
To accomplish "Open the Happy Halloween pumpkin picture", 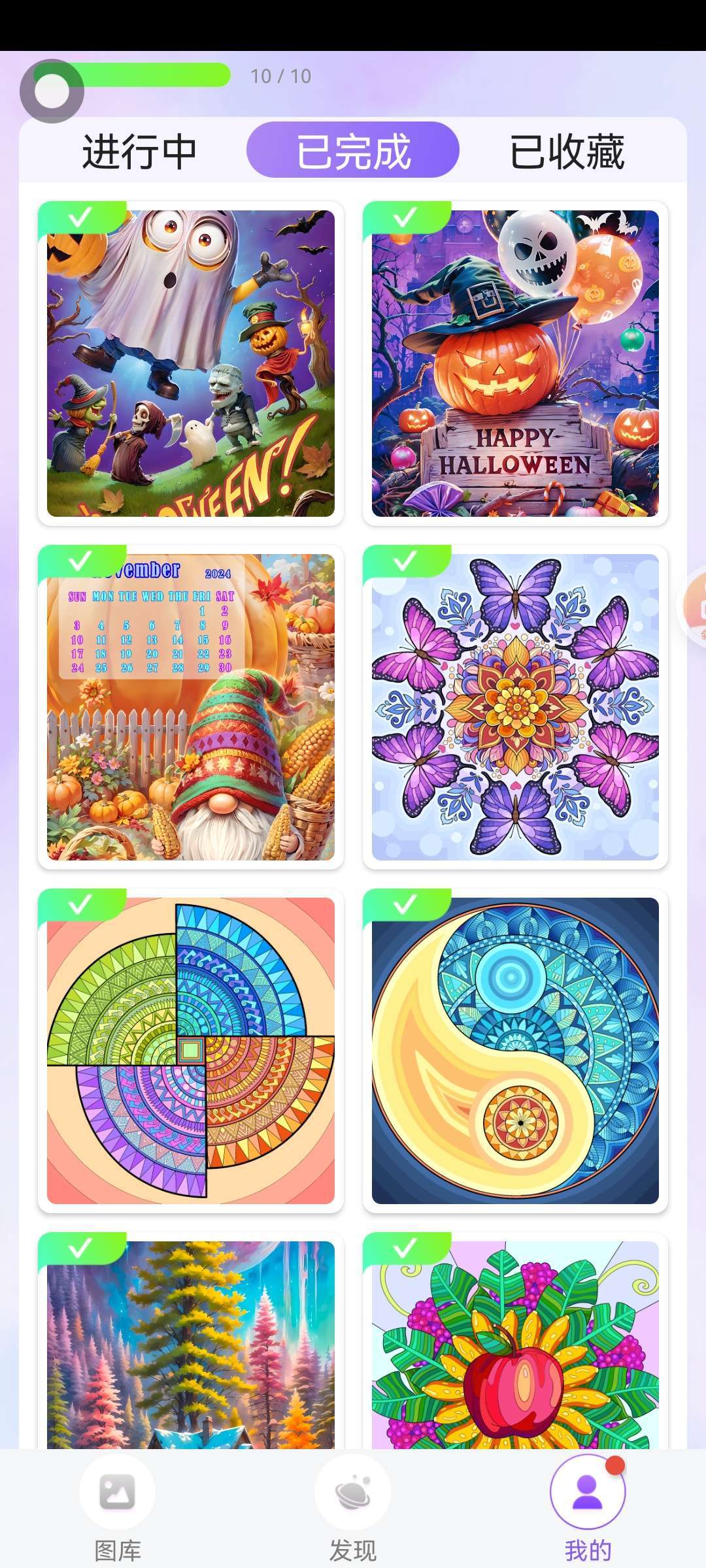I will point(515,363).
